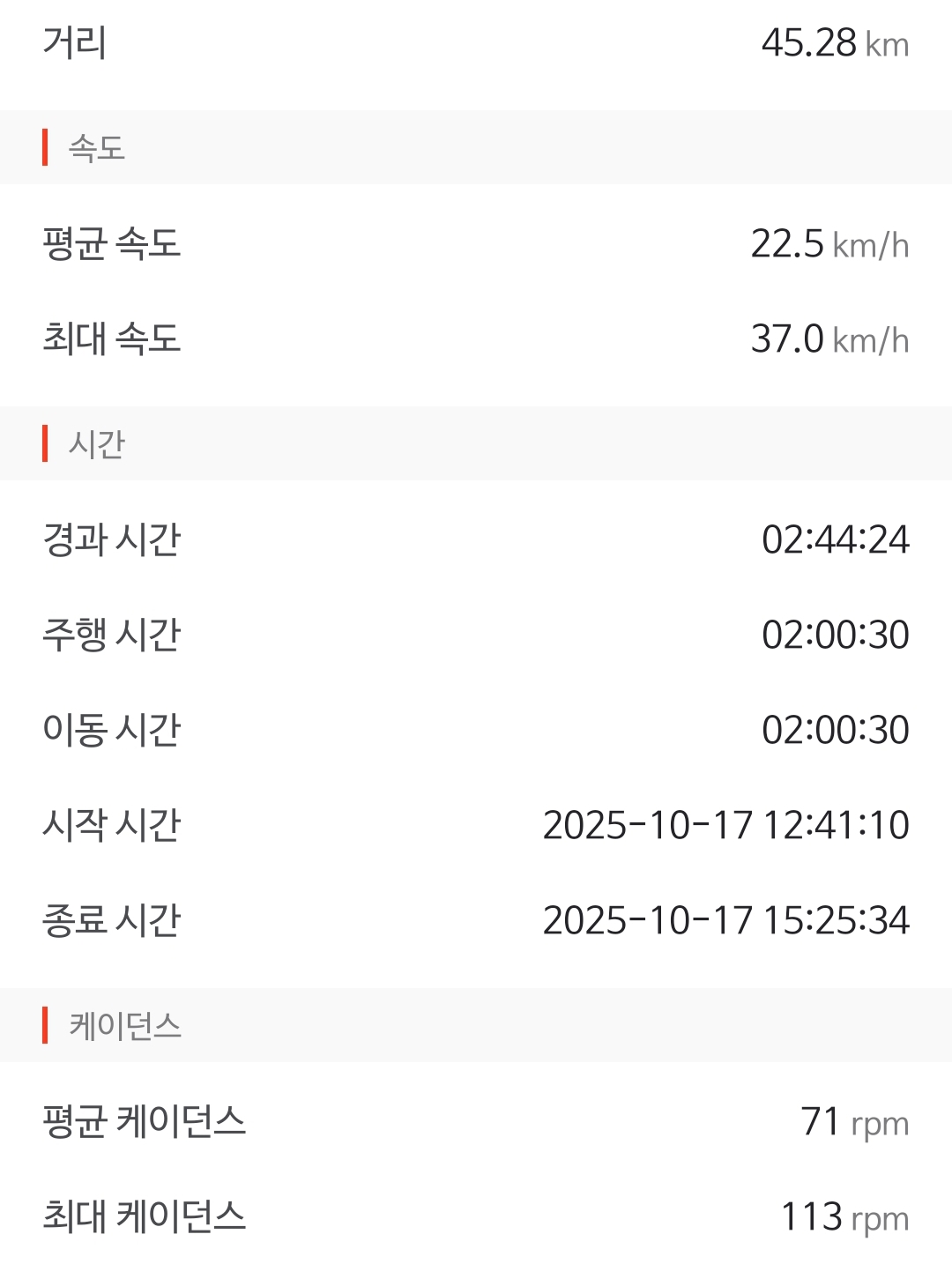This screenshot has height=1264, width=952.
Task: Click the km/h unit beside max speed
Action: click(x=871, y=342)
